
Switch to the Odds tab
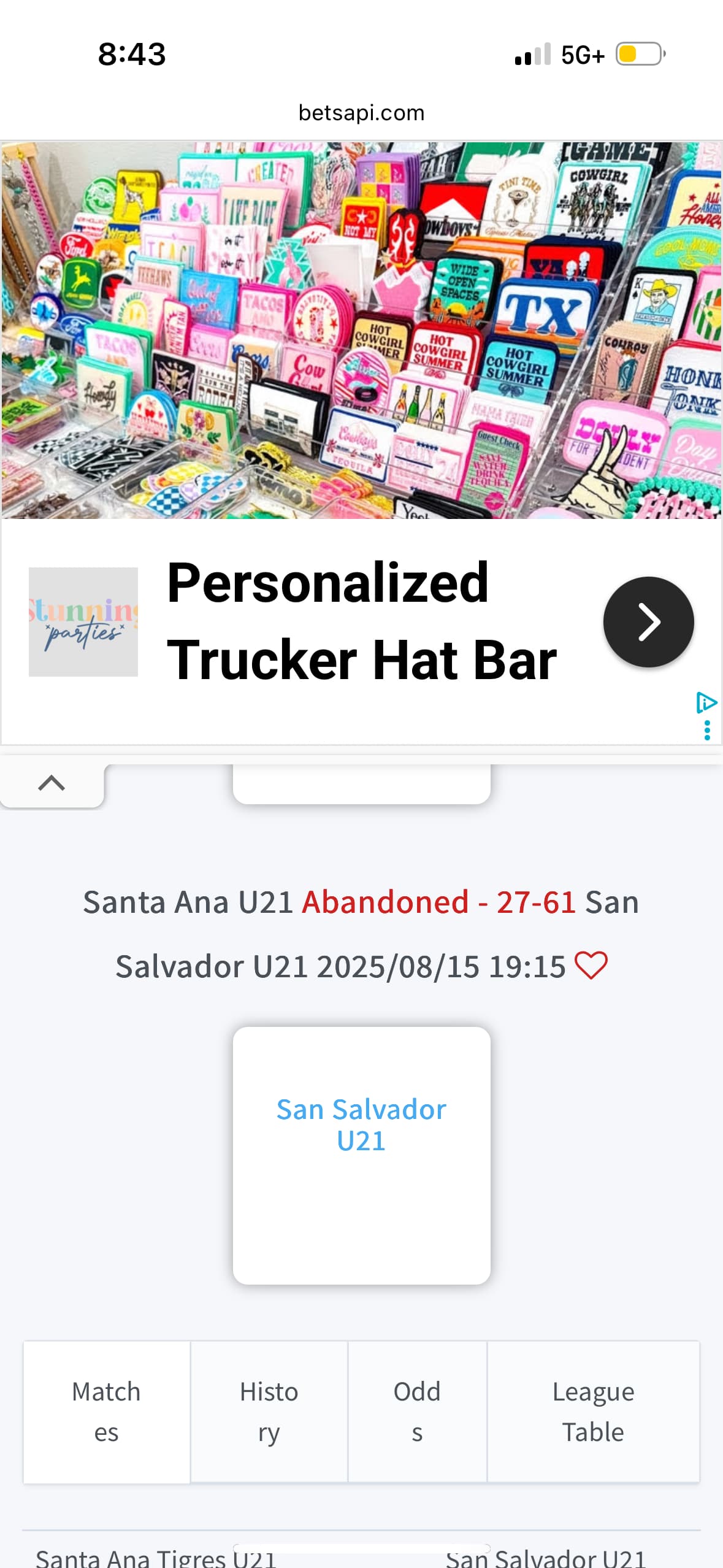[417, 1412]
